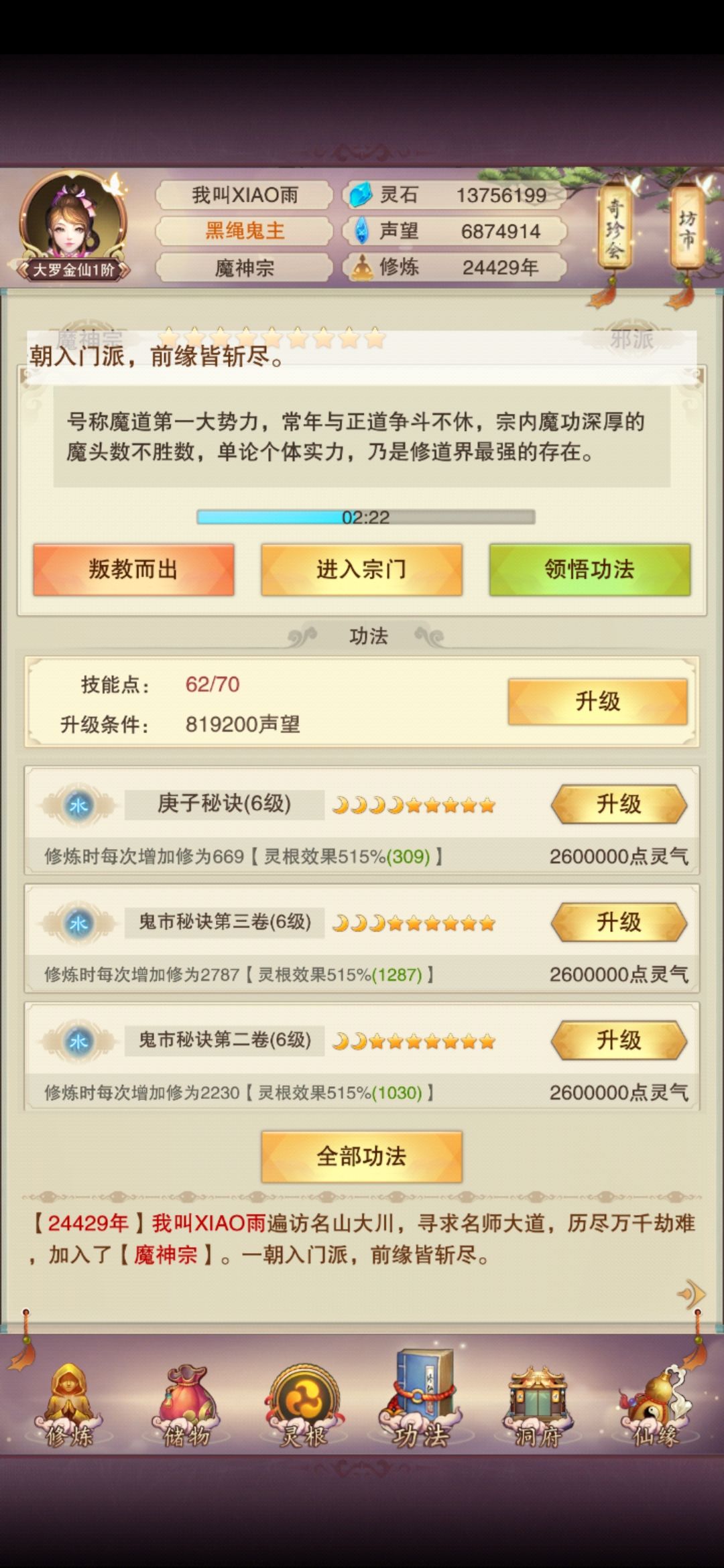The image size is (724, 1568).
Task: Expand all techniques via 全部功法
Action: 361,1155
